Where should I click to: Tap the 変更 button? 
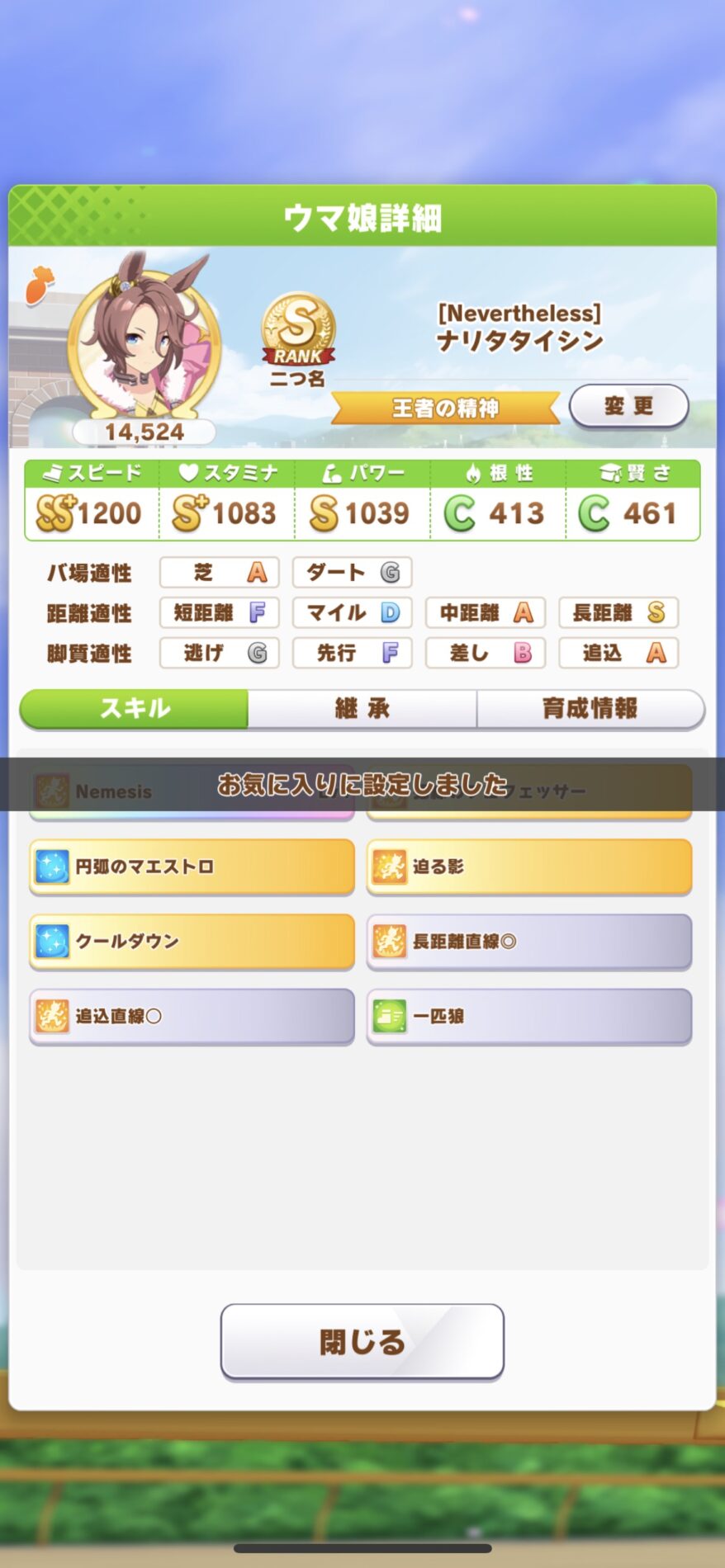tap(628, 405)
